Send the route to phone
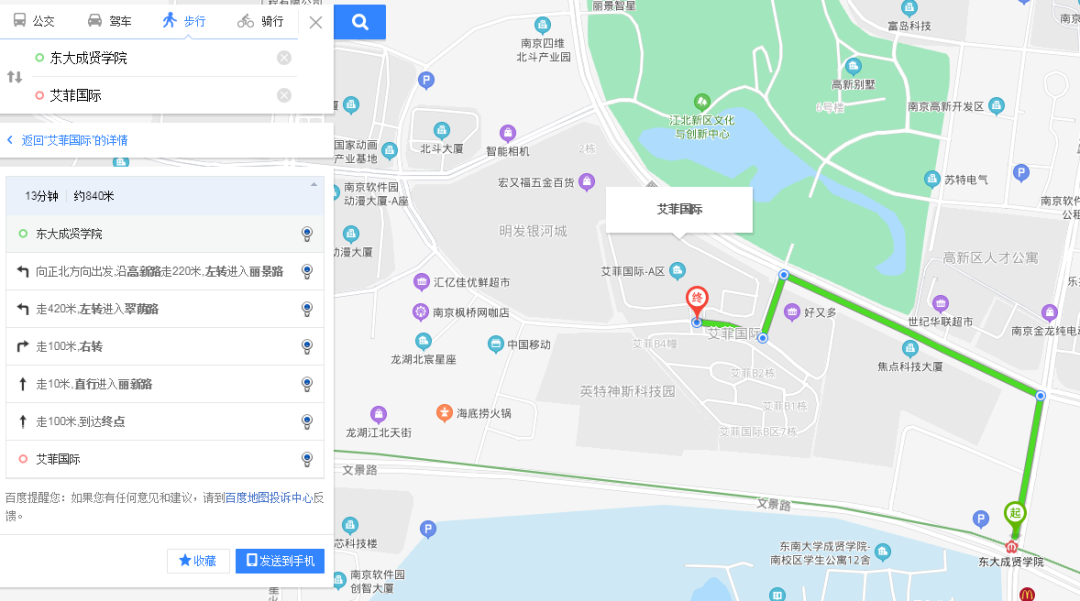Image resolution: width=1080 pixels, height=601 pixels. click(280, 561)
